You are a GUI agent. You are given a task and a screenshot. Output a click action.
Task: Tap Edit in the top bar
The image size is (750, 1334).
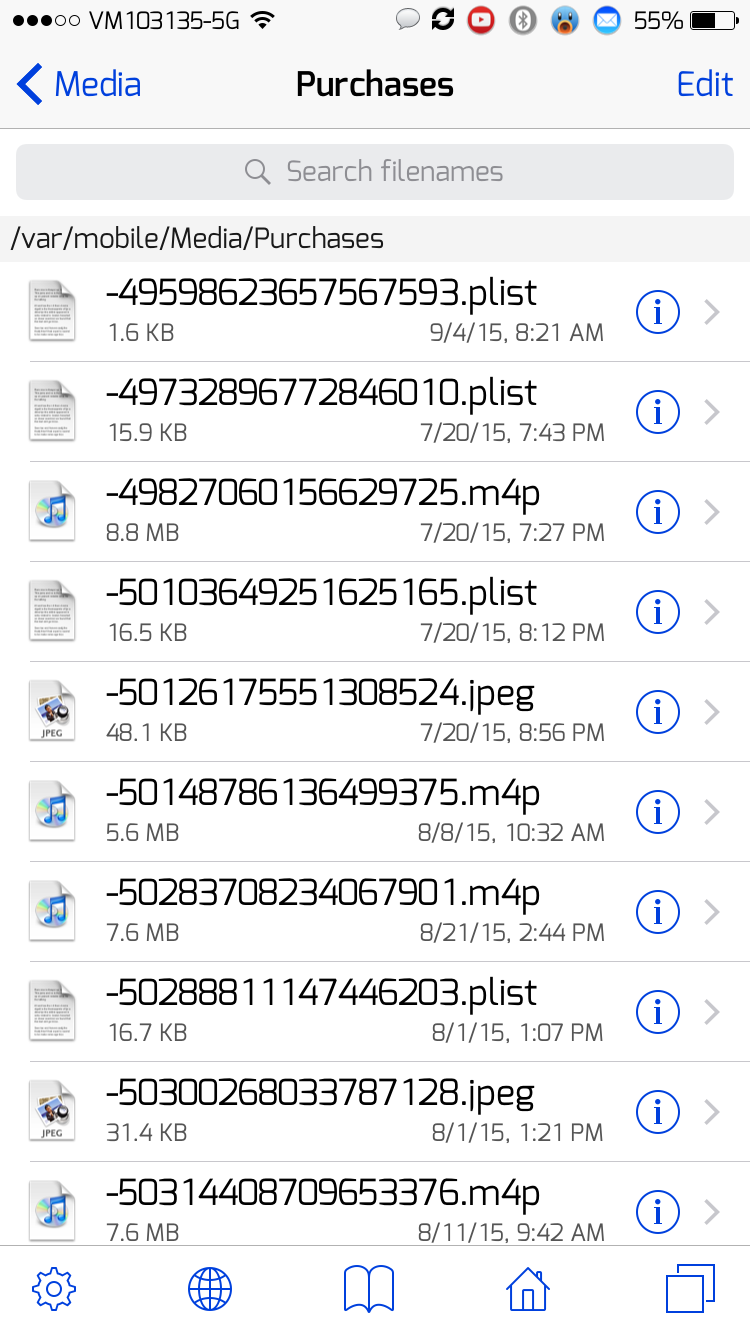[x=705, y=84]
